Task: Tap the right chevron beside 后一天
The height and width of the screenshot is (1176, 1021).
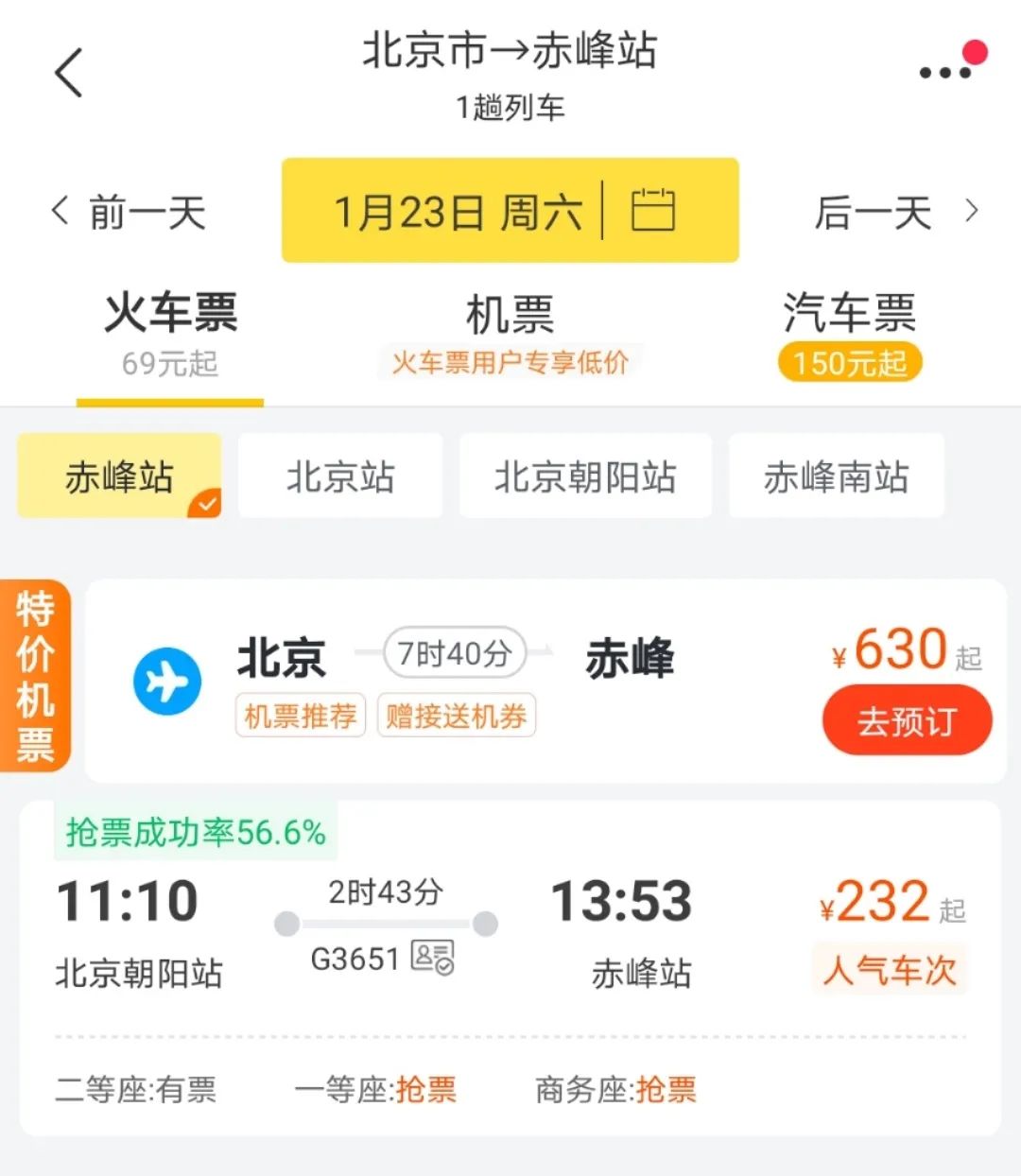Action: [x=971, y=213]
